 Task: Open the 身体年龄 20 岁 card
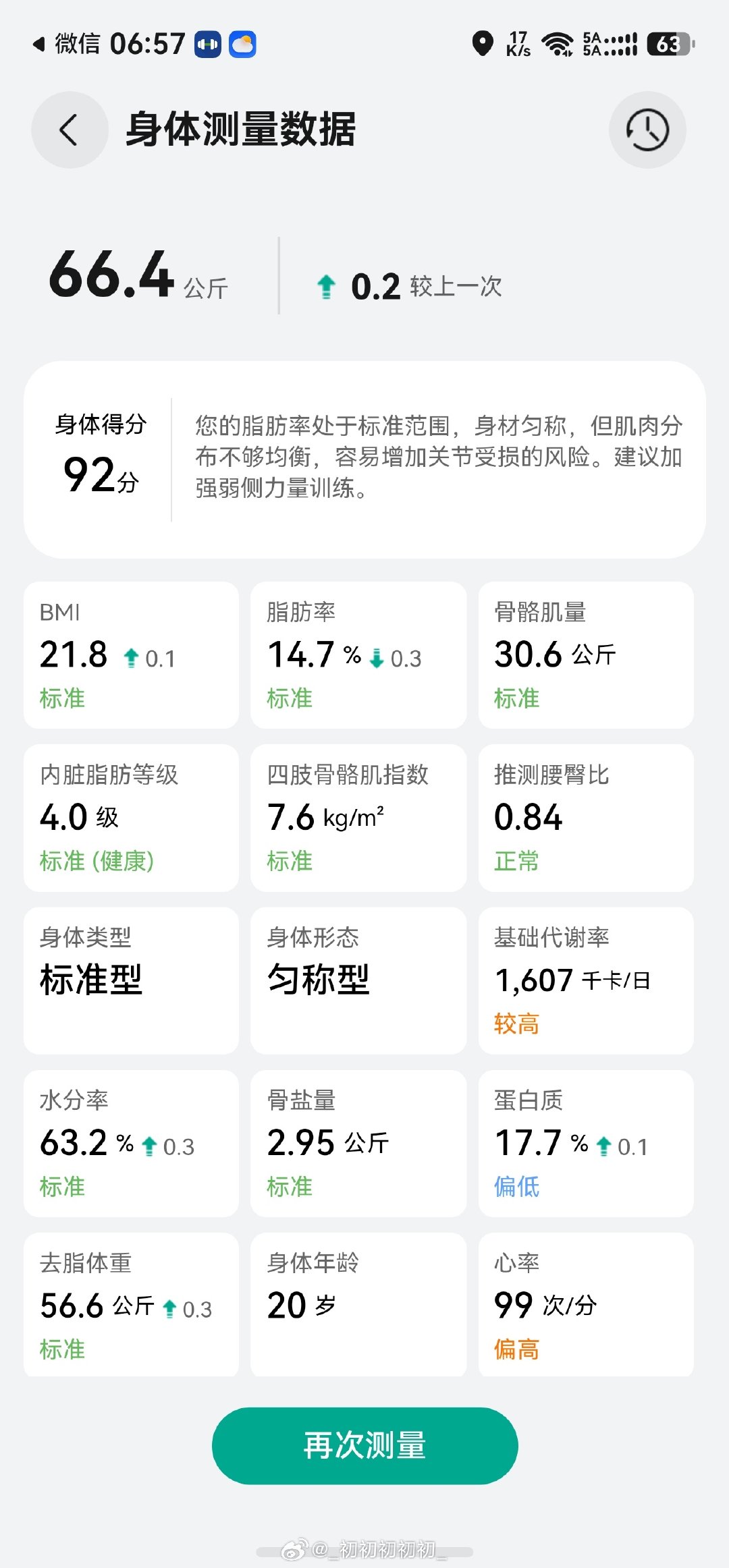coord(358,1305)
